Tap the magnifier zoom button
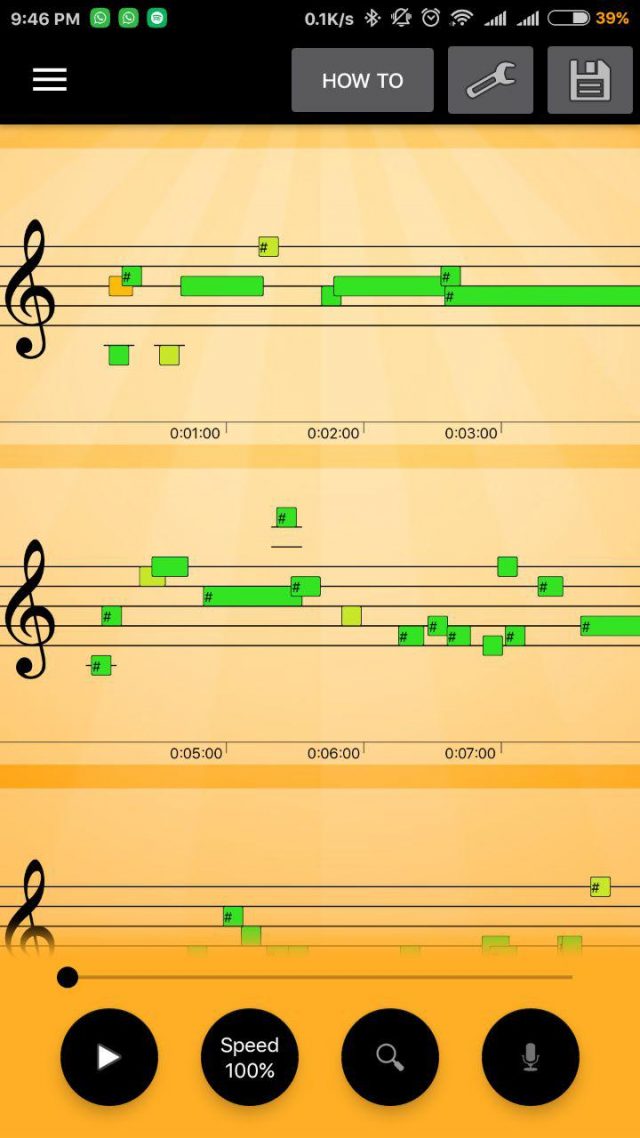Screen dimensions: 640x1138 [390, 1057]
